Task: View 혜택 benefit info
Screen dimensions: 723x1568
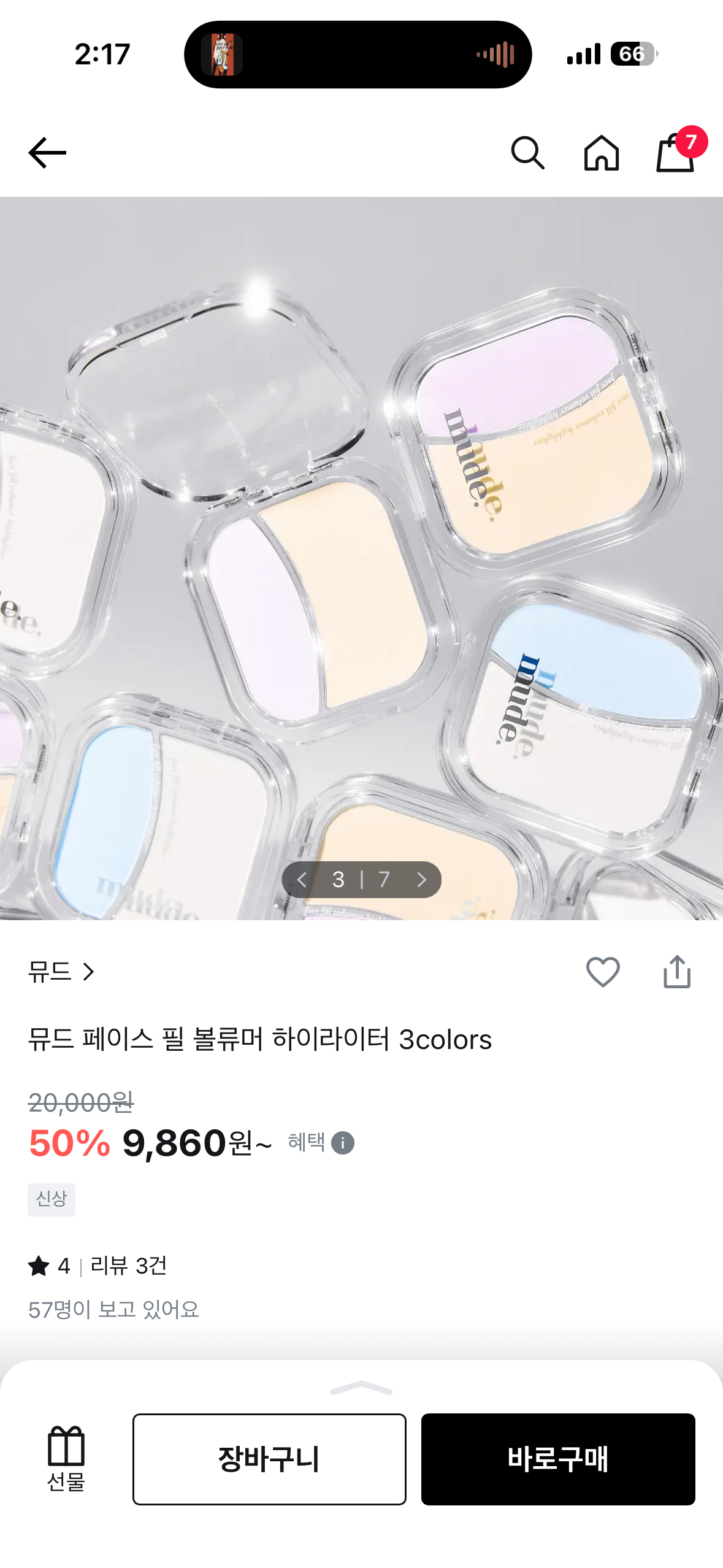Action: tap(321, 1143)
